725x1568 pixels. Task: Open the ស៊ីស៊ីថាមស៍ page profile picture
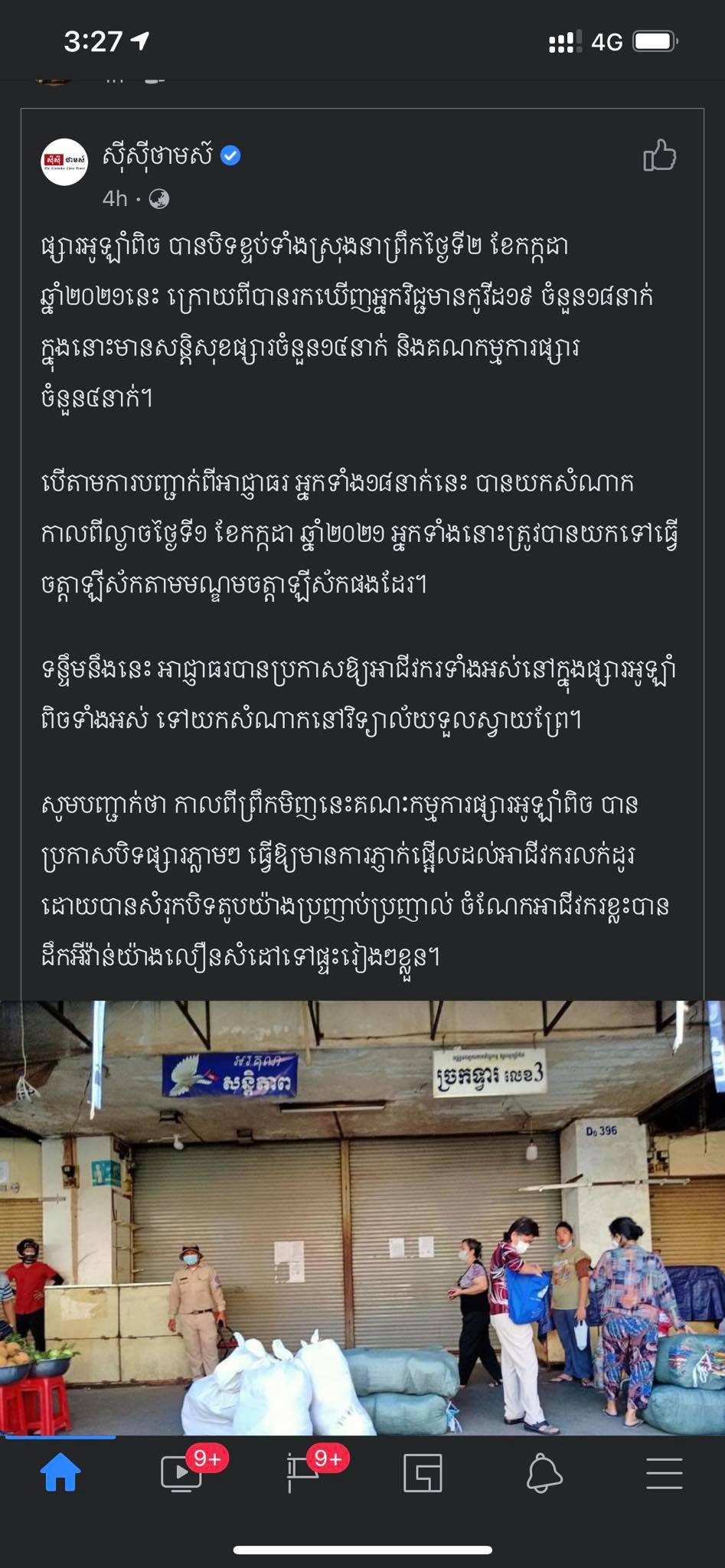click(64, 162)
